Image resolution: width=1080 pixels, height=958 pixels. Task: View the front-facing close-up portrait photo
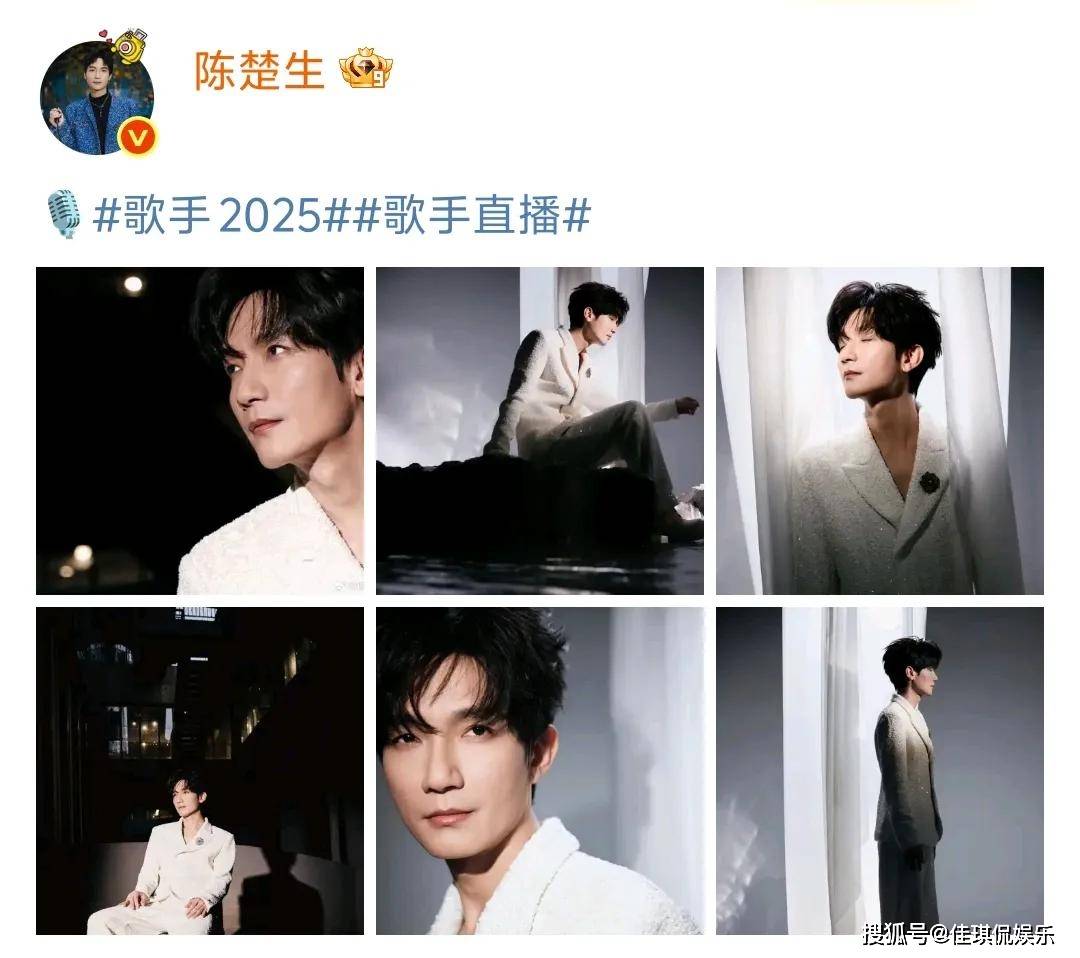pos(540,771)
